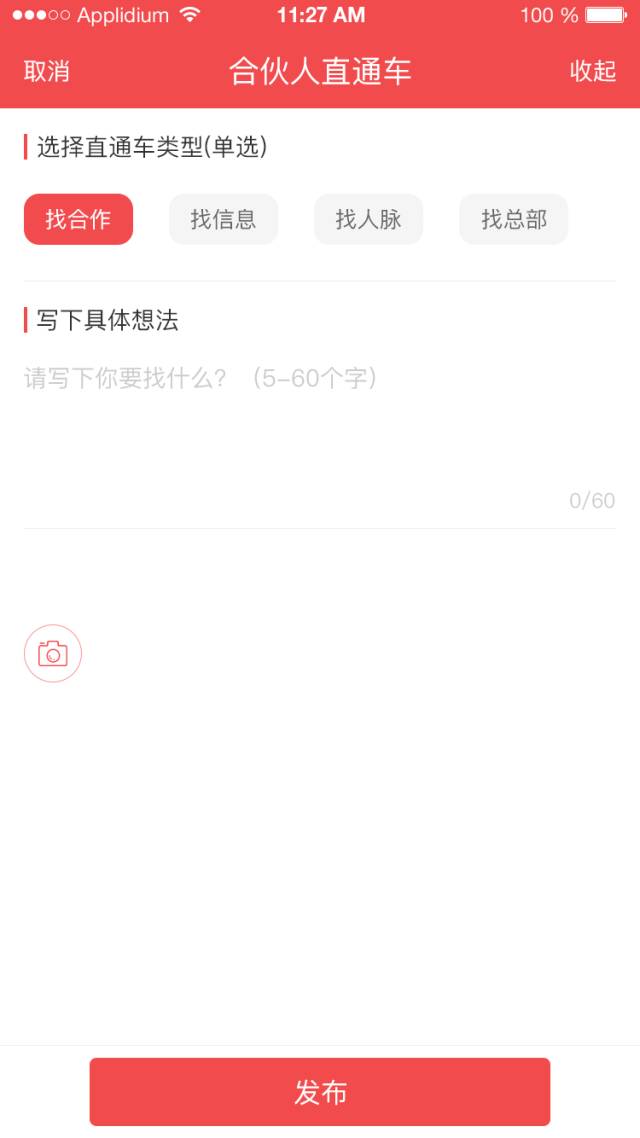This screenshot has width=640, height=1138.
Task: Tap 收起 to collapse the form
Action: (592, 71)
